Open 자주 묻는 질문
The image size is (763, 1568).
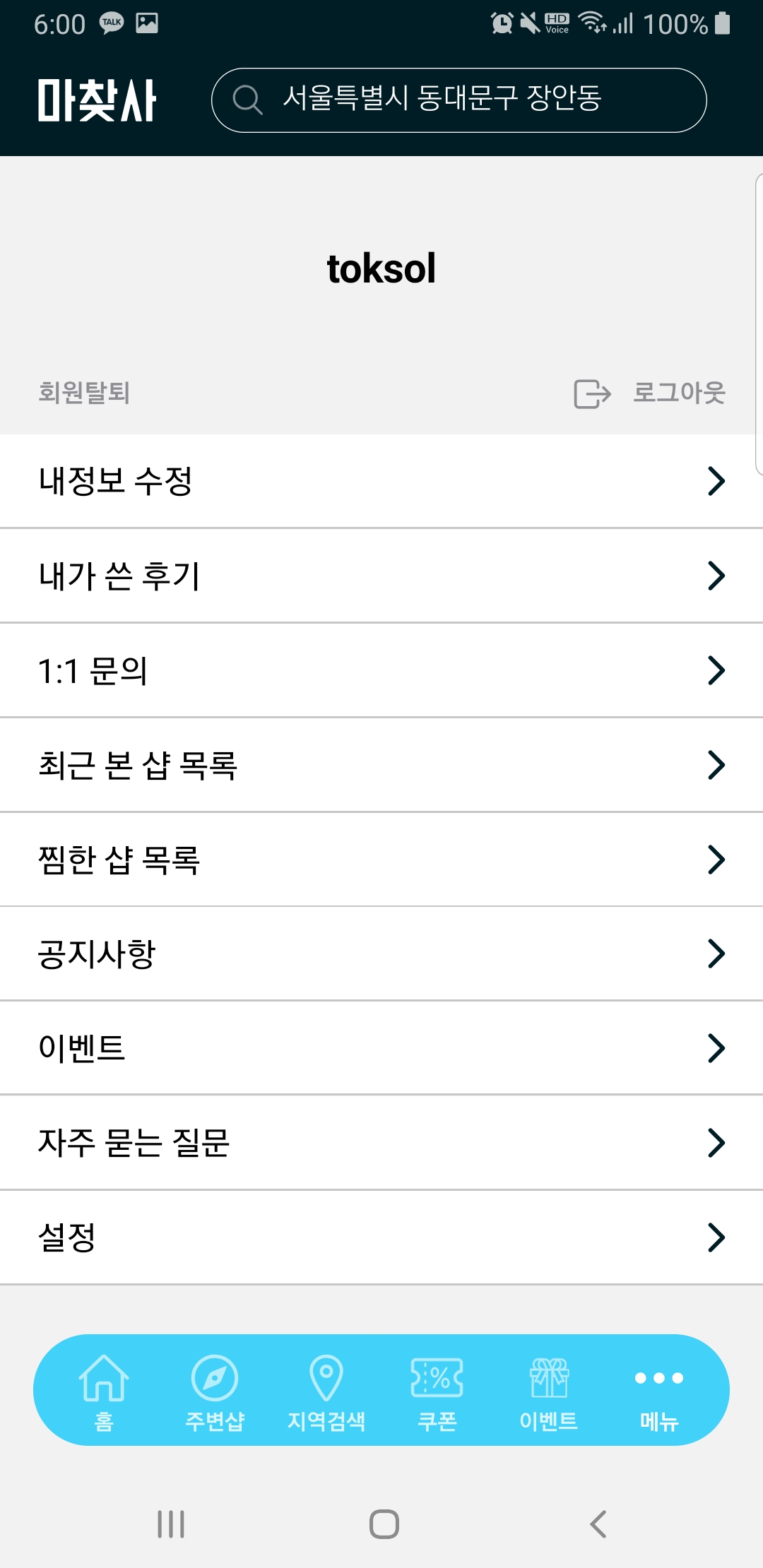(381, 1143)
